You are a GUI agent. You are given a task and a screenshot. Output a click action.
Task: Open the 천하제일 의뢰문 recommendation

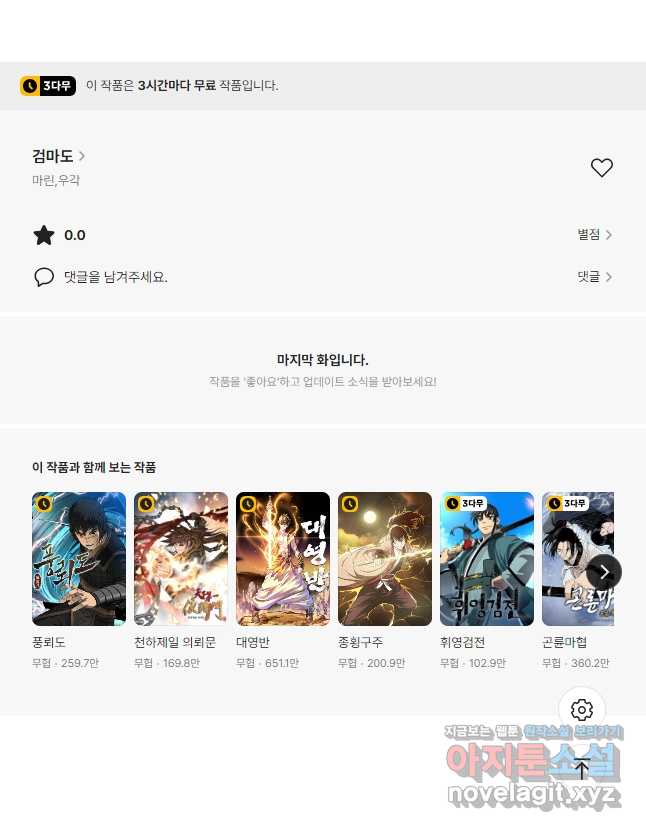tap(181, 559)
